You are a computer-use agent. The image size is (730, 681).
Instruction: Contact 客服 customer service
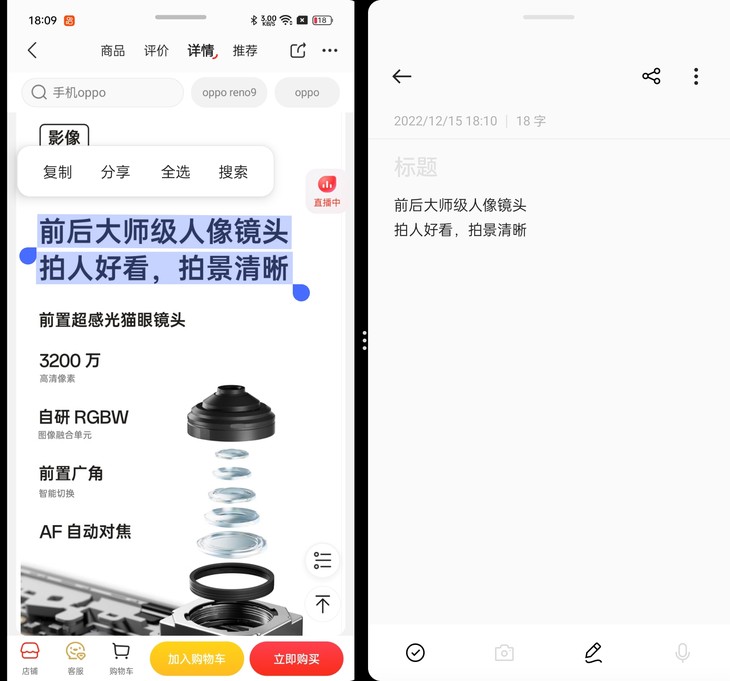tap(75, 658)
